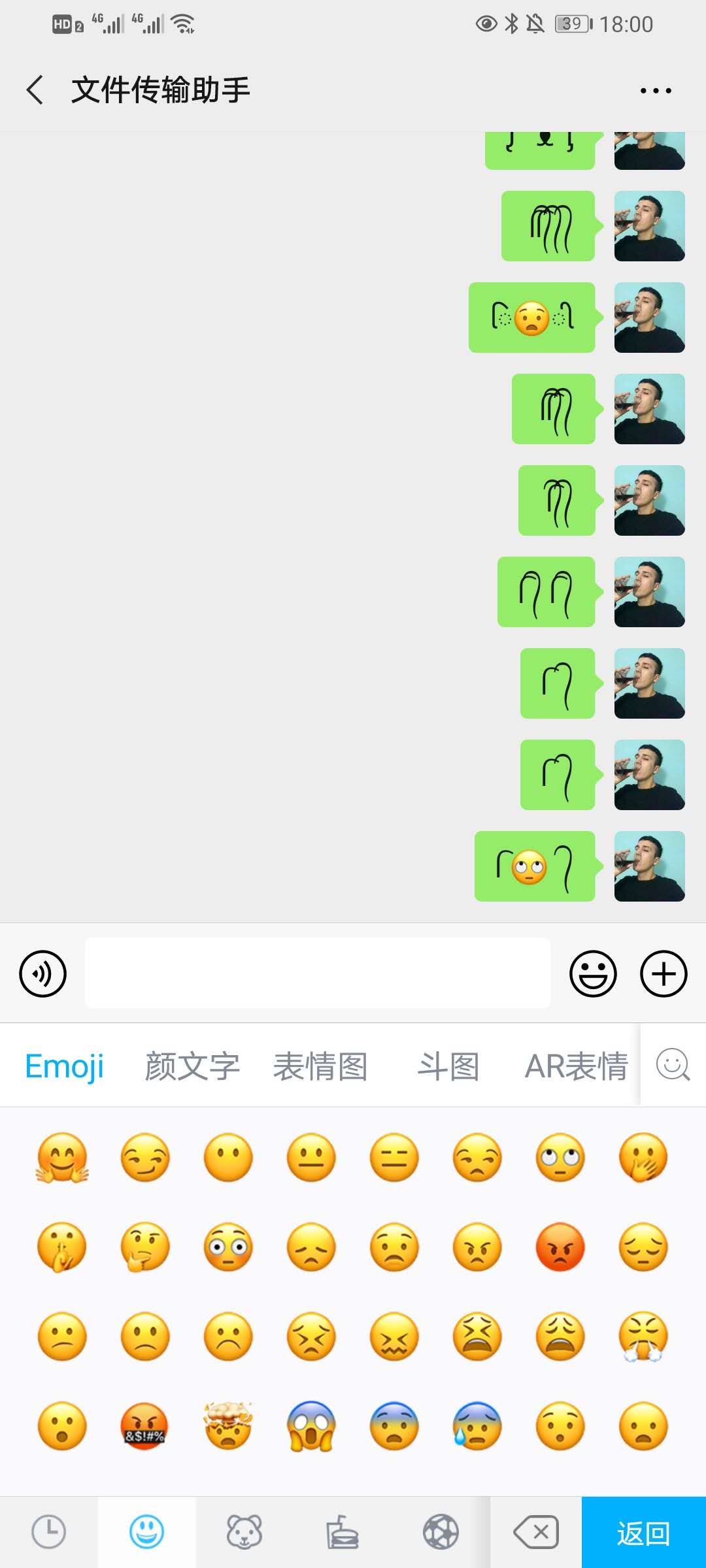This screenshot has width=706, height=1568.
Task: Open the plus attachment menu
Action: coord(664,973)
